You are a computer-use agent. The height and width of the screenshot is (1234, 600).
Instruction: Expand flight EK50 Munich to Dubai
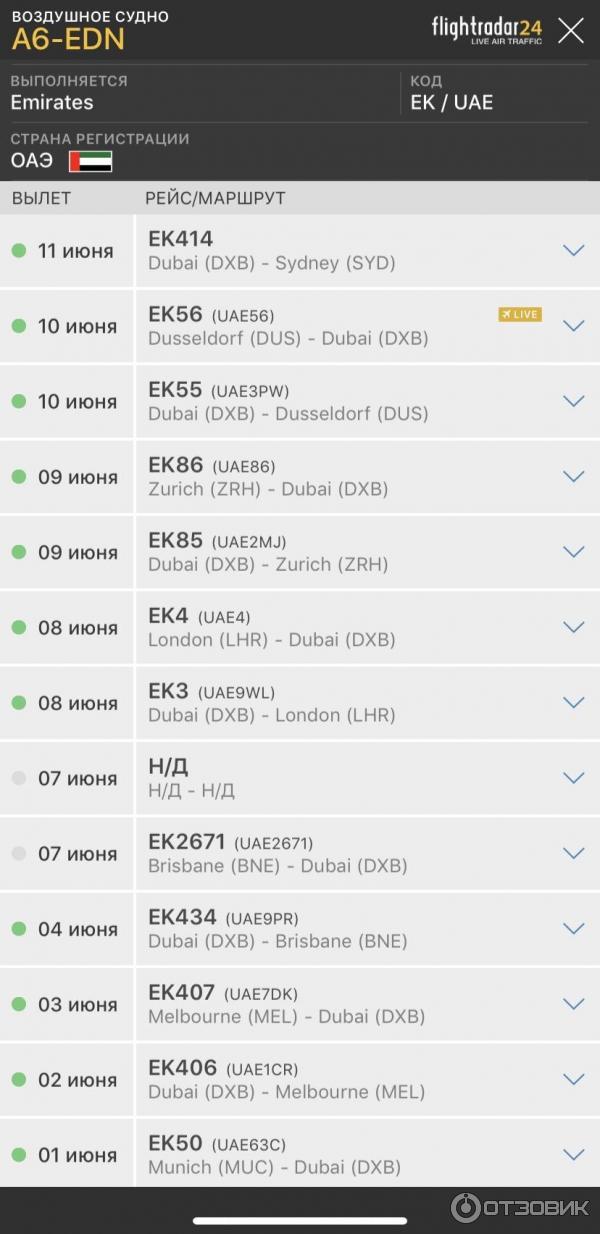[573, 1155]
